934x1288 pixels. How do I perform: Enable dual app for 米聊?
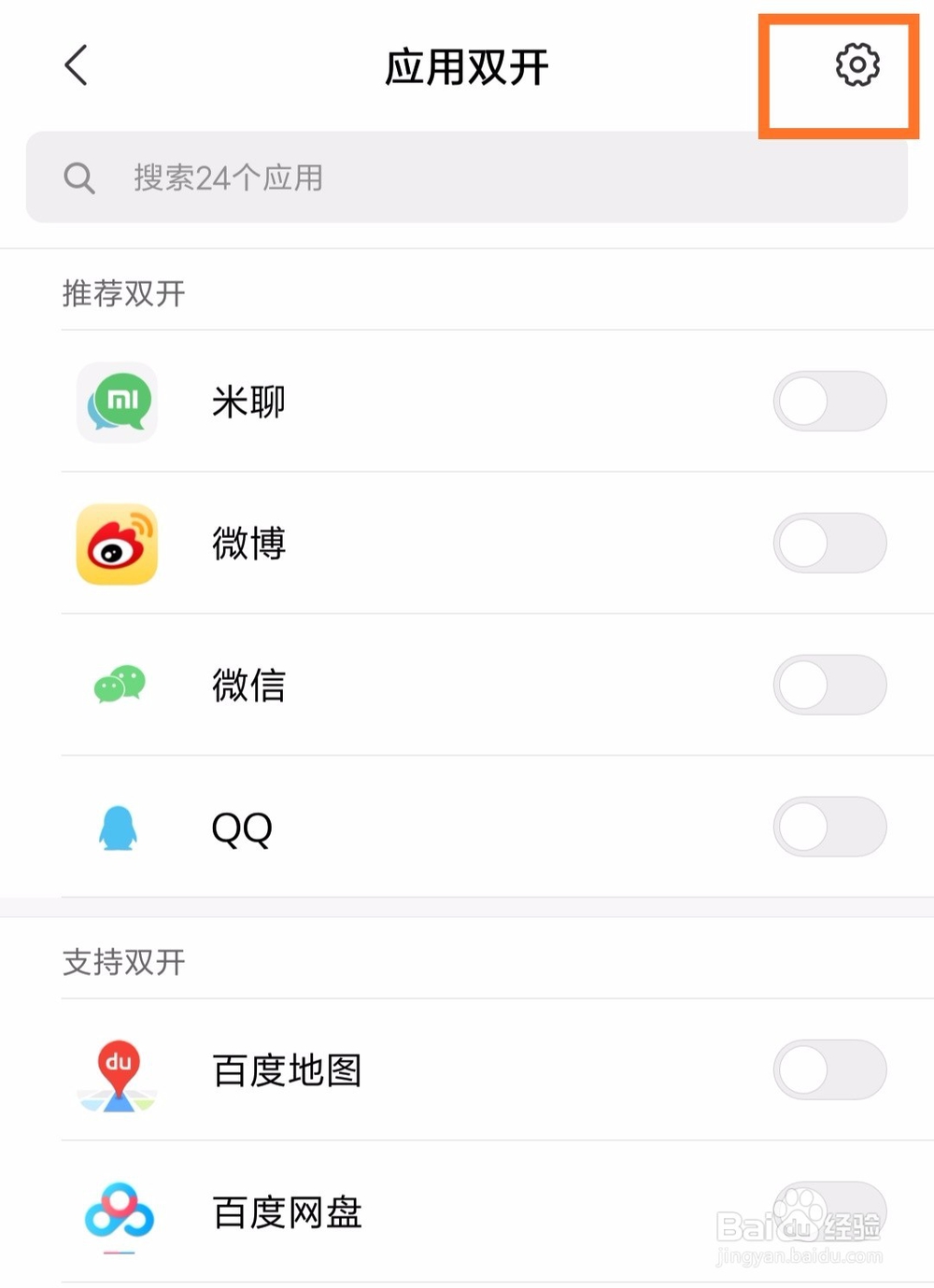(x=829, y=402)
